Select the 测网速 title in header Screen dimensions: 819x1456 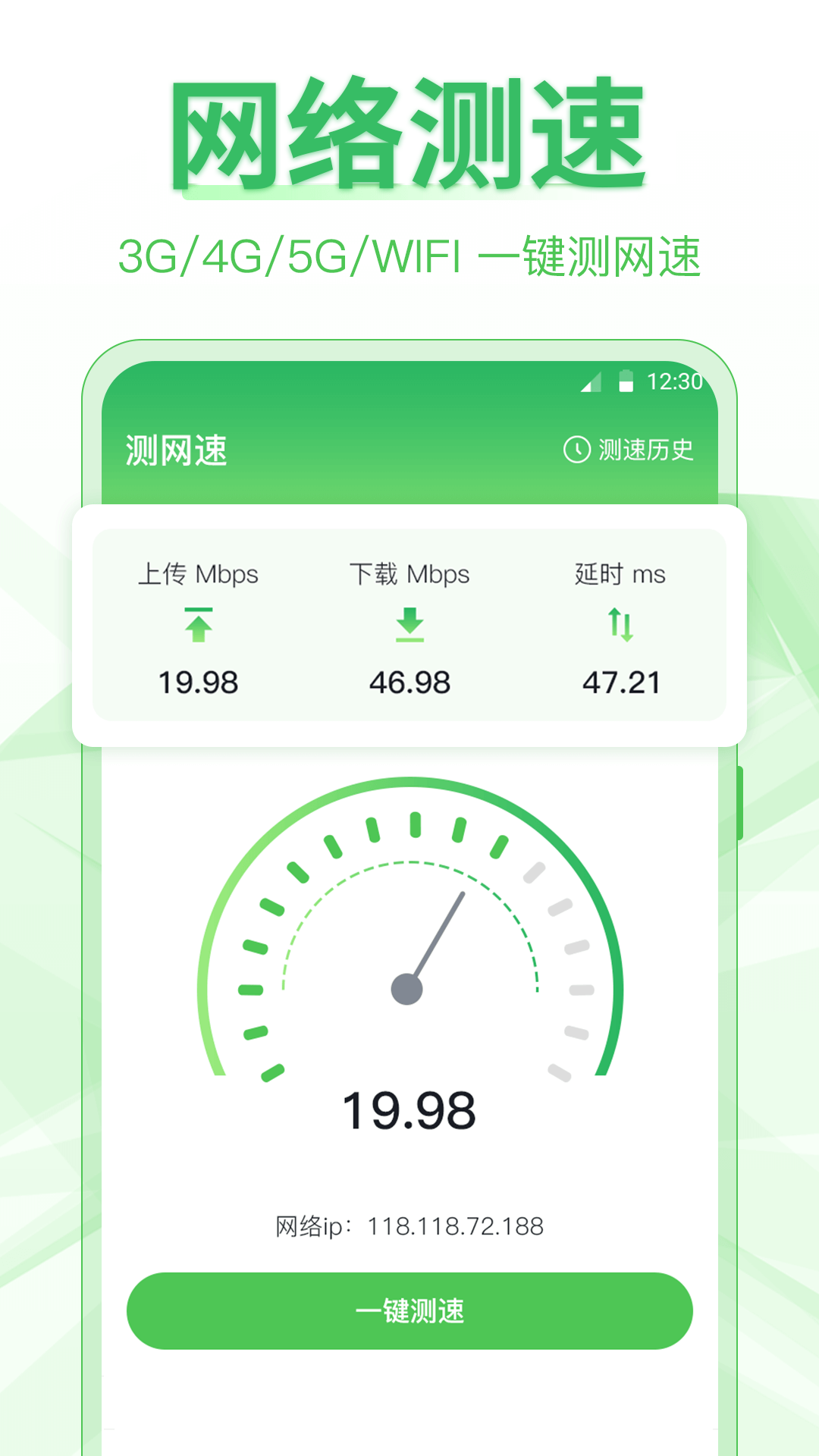pyautogui.click(x=176, y=447)
